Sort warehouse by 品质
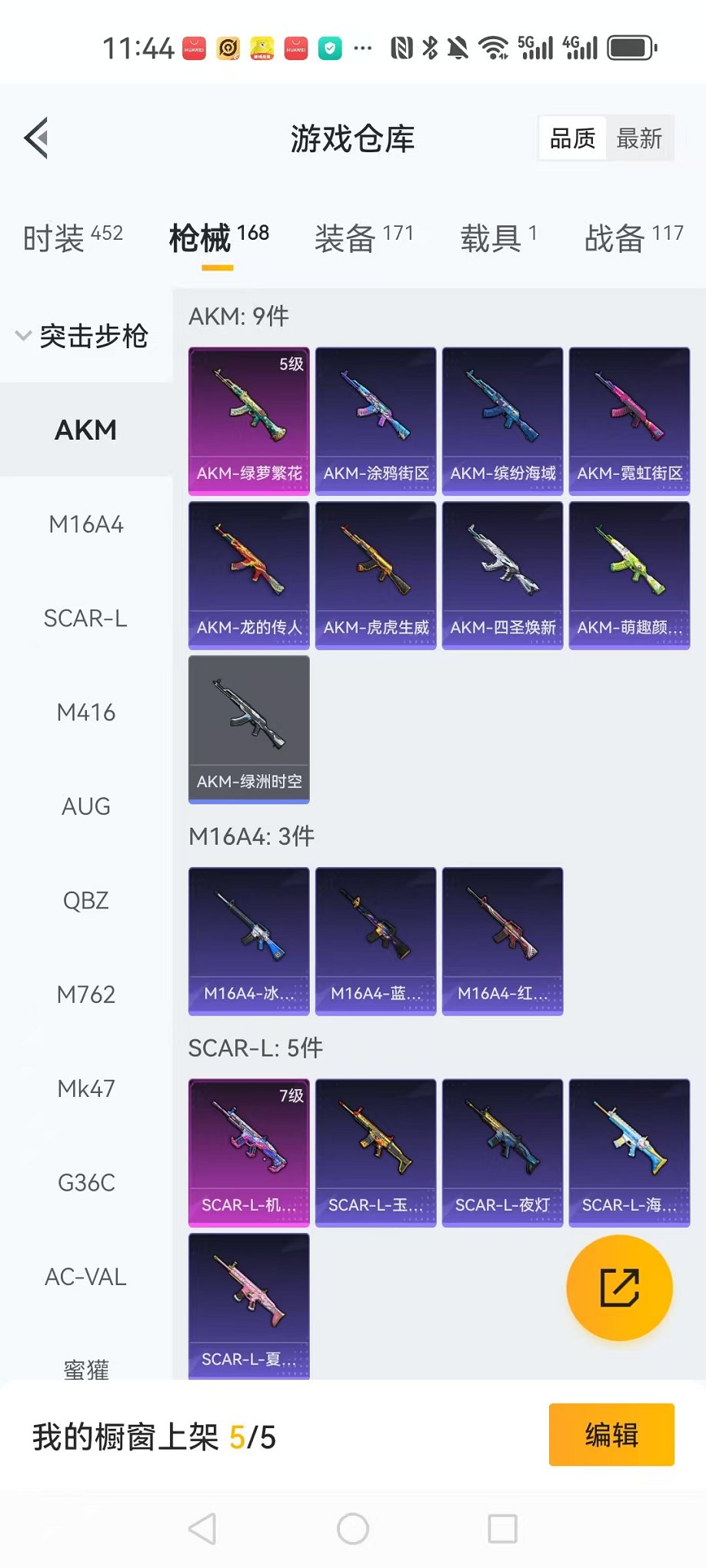The height and width of the screenshot is (1568, 706). (x=572, y=138)
